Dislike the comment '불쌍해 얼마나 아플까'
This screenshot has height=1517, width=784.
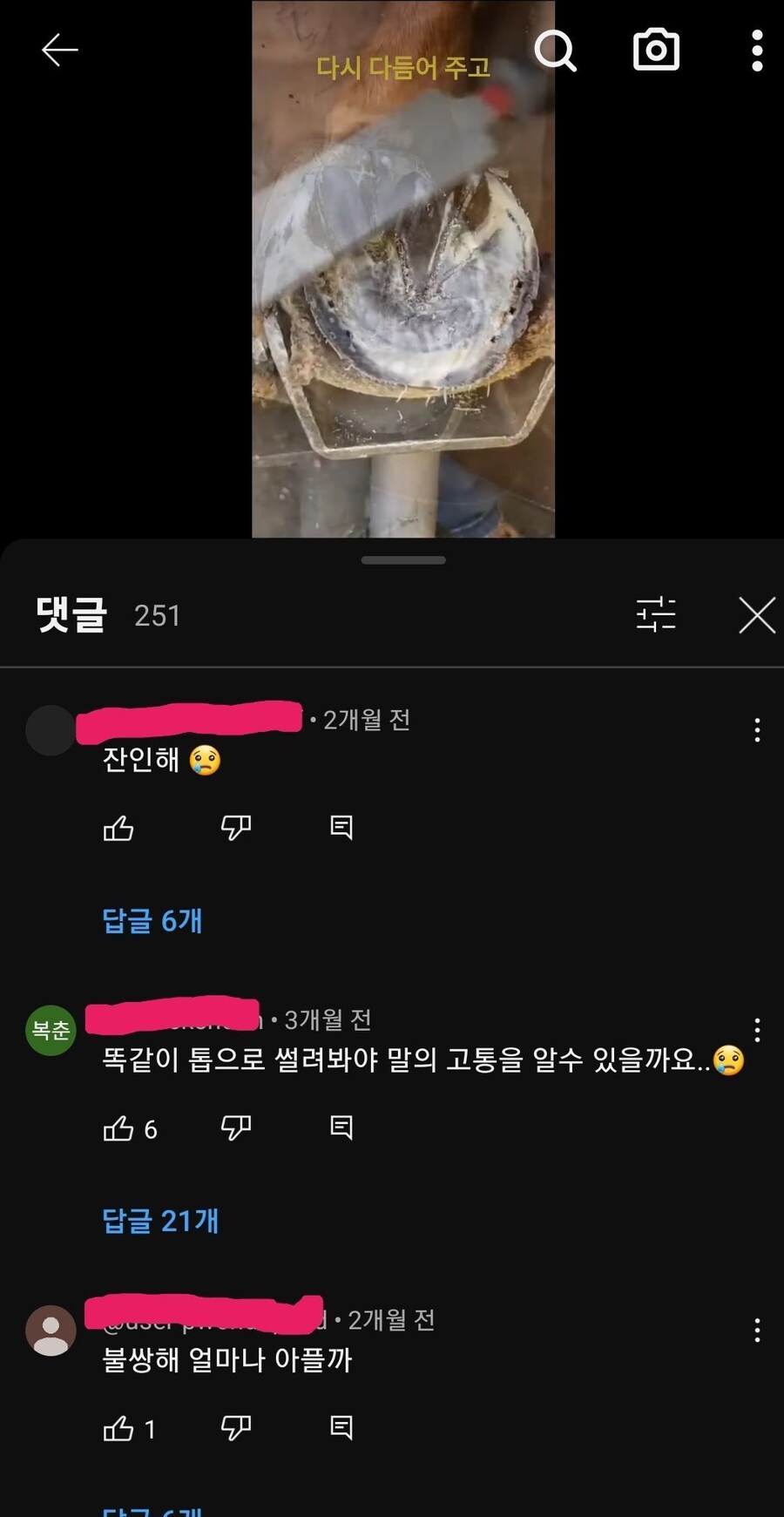pyautogui.click(x=236, y=1428)
